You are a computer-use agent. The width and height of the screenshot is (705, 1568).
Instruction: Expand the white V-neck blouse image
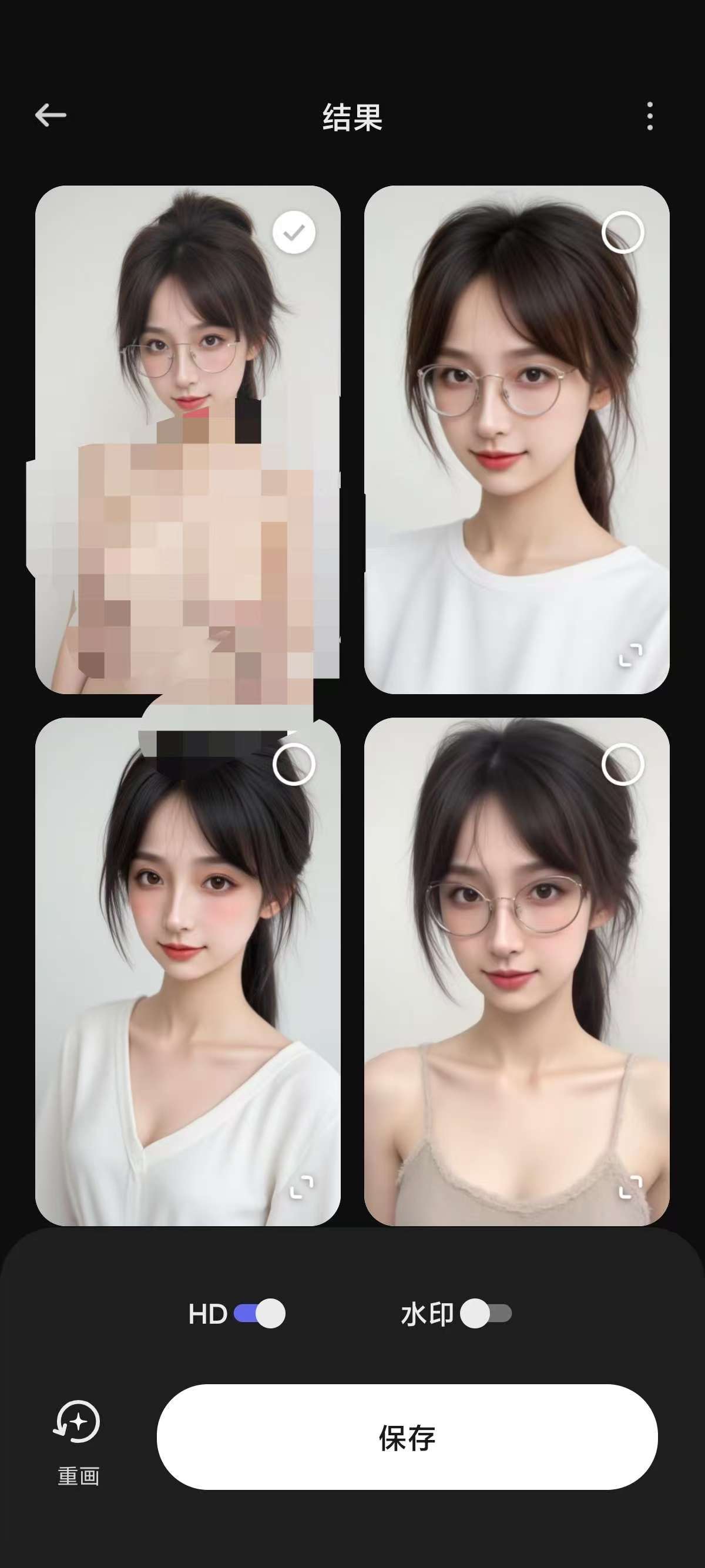[x=302, y=1187]
